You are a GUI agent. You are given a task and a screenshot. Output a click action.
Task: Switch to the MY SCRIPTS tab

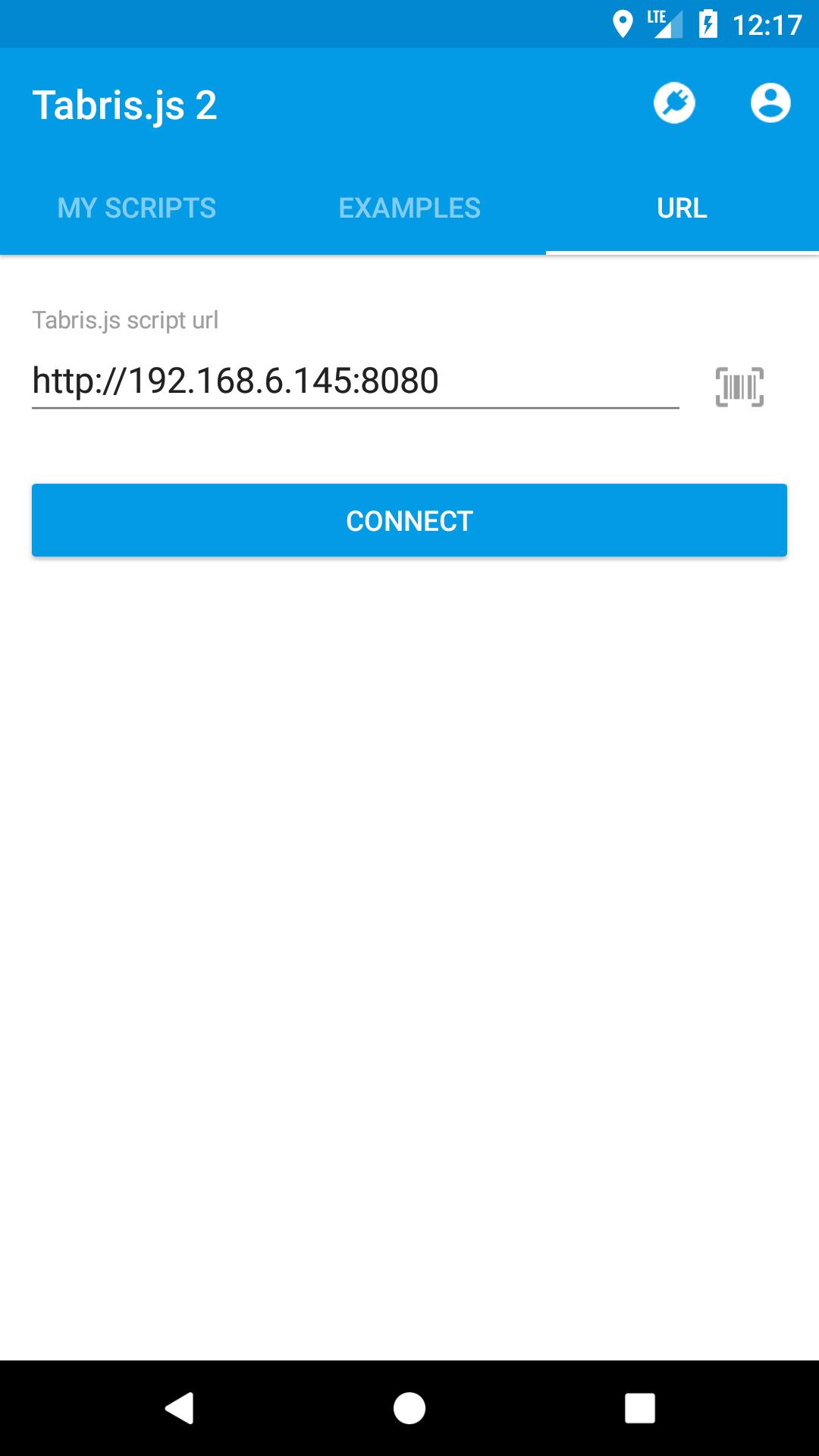(x=136, y=207)
